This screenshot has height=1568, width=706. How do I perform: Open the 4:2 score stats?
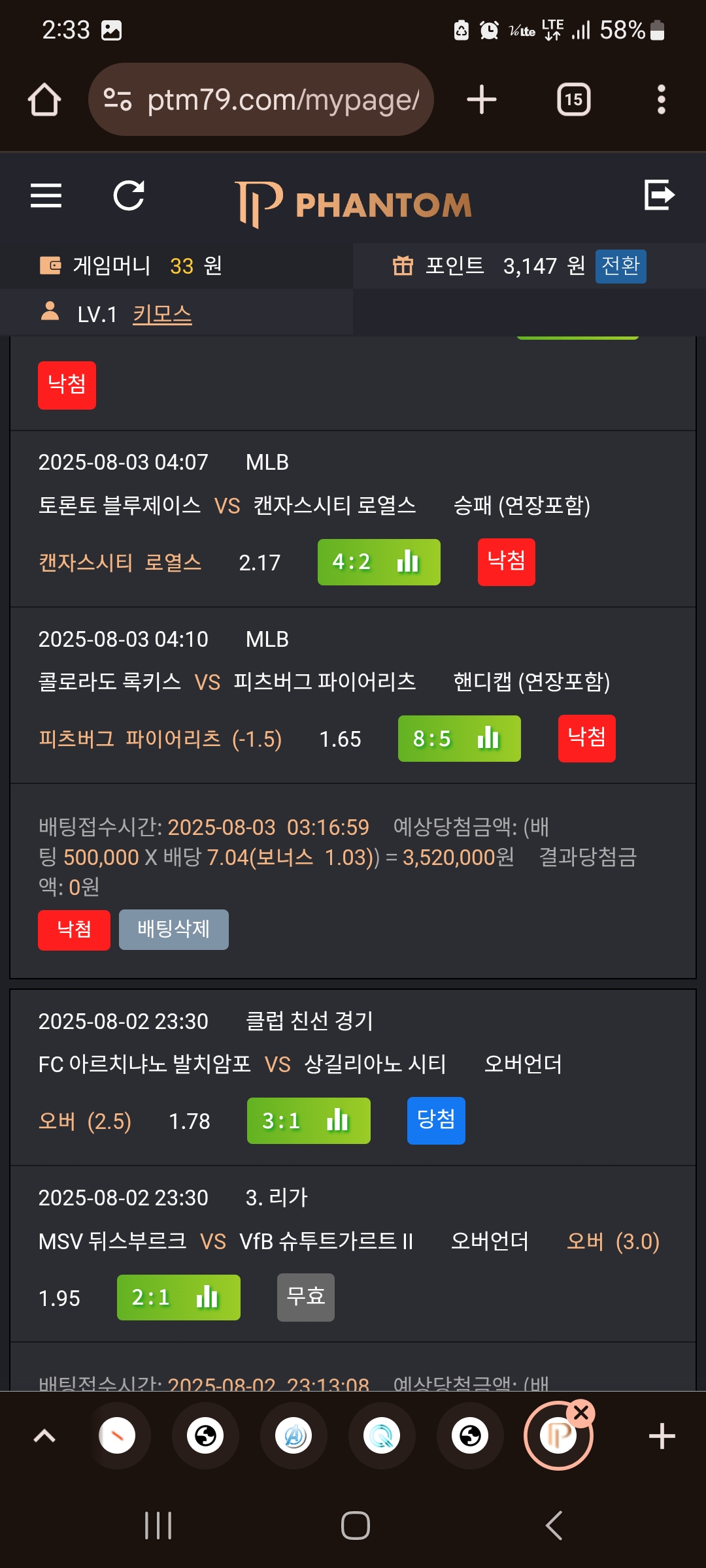click(378, 562)
